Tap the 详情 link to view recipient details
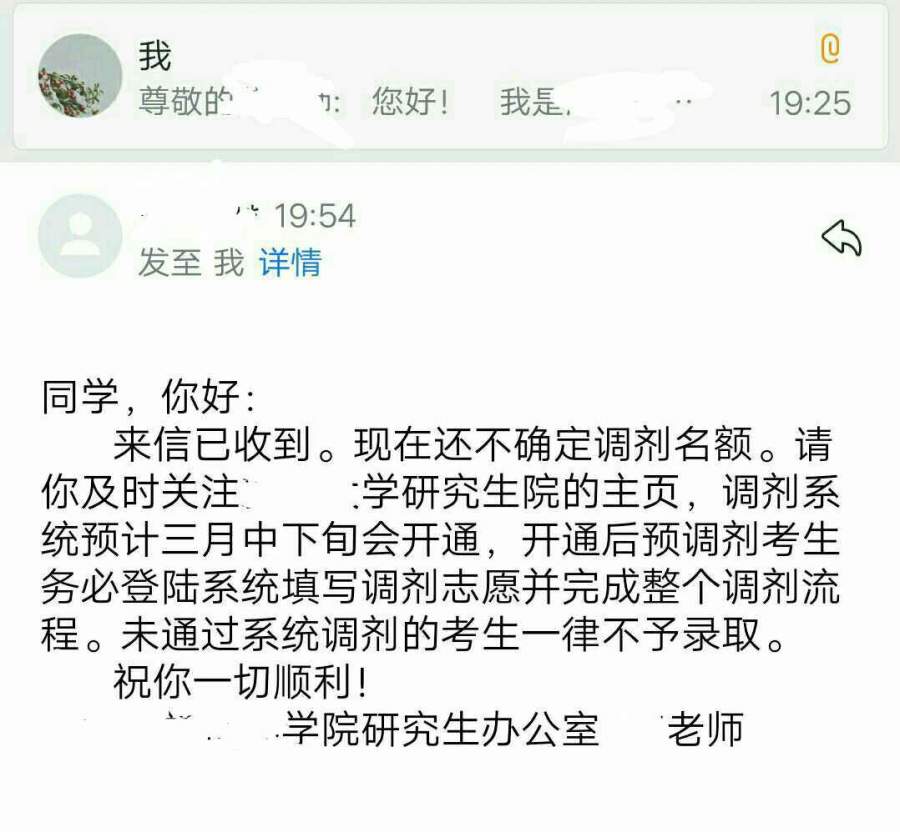This screenshot has width=900, height=832. (290, 262)
